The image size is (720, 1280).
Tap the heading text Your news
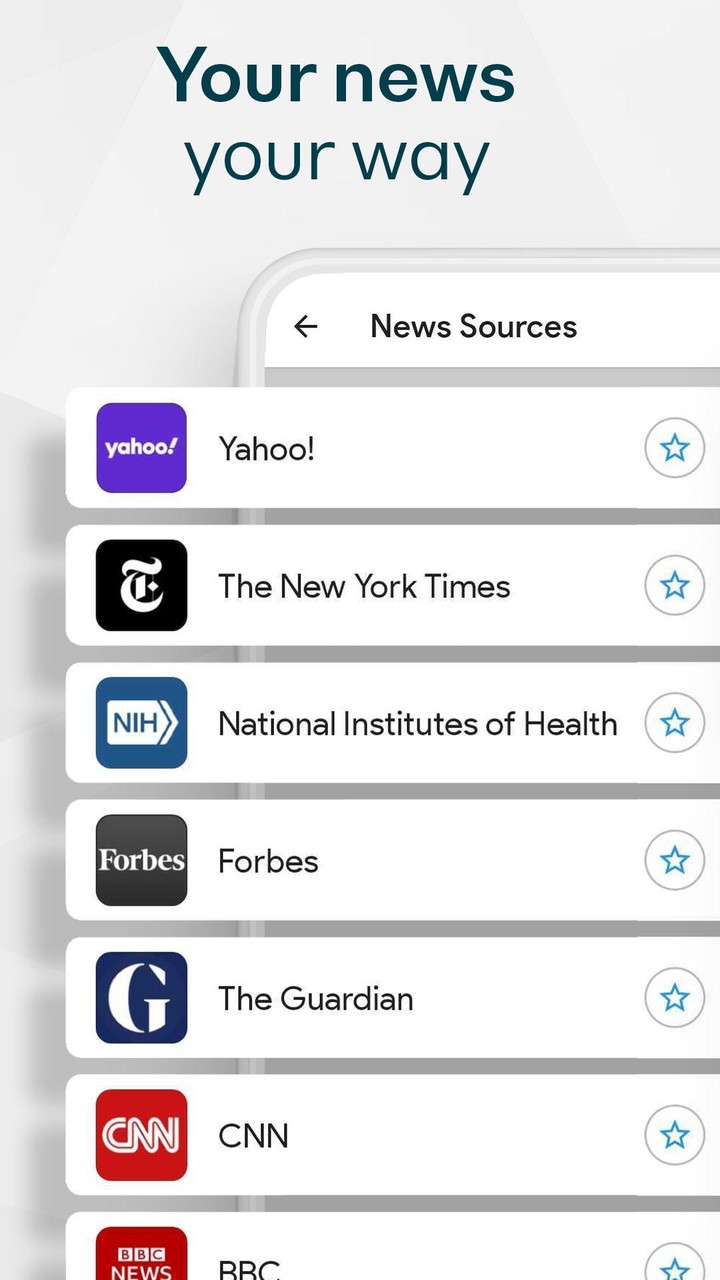340,76
